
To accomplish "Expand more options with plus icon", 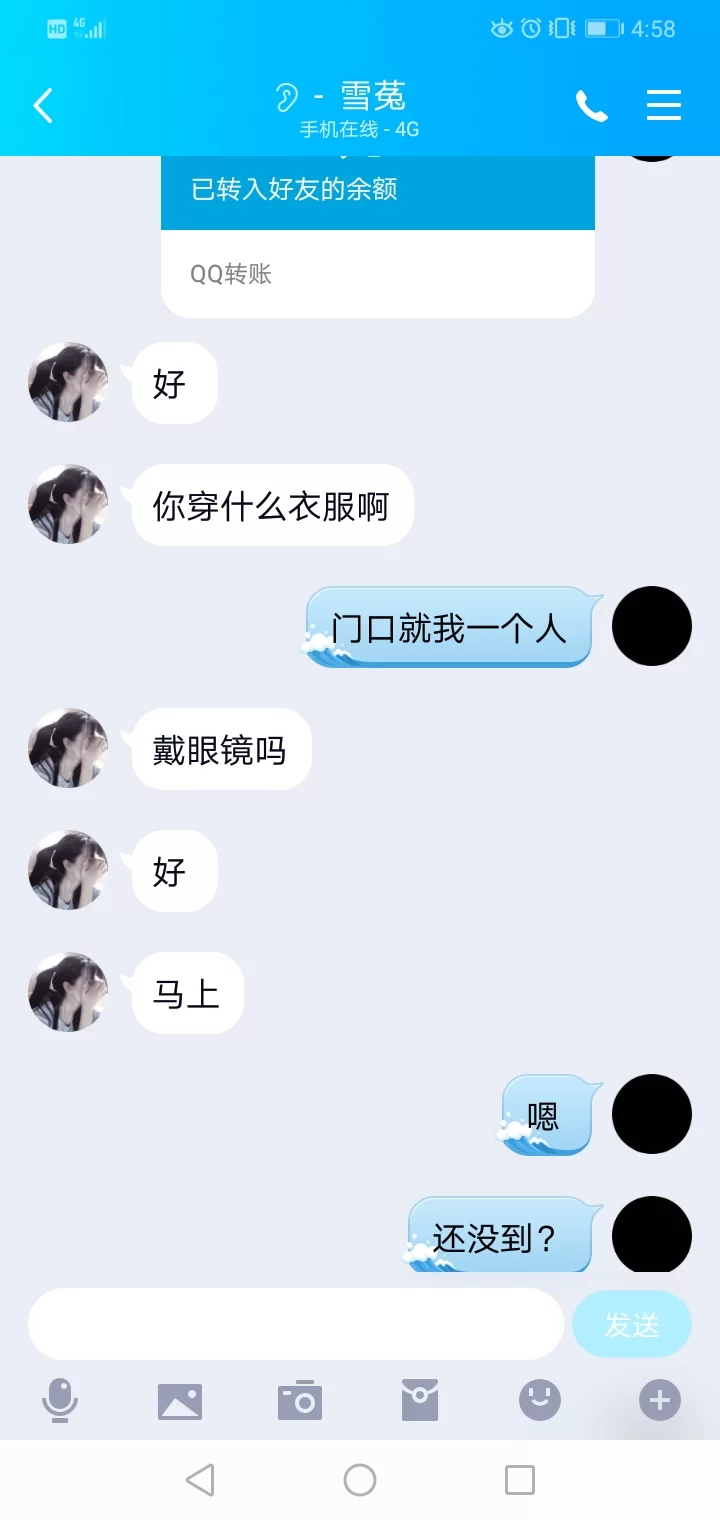I will (x=660, y=1400).
